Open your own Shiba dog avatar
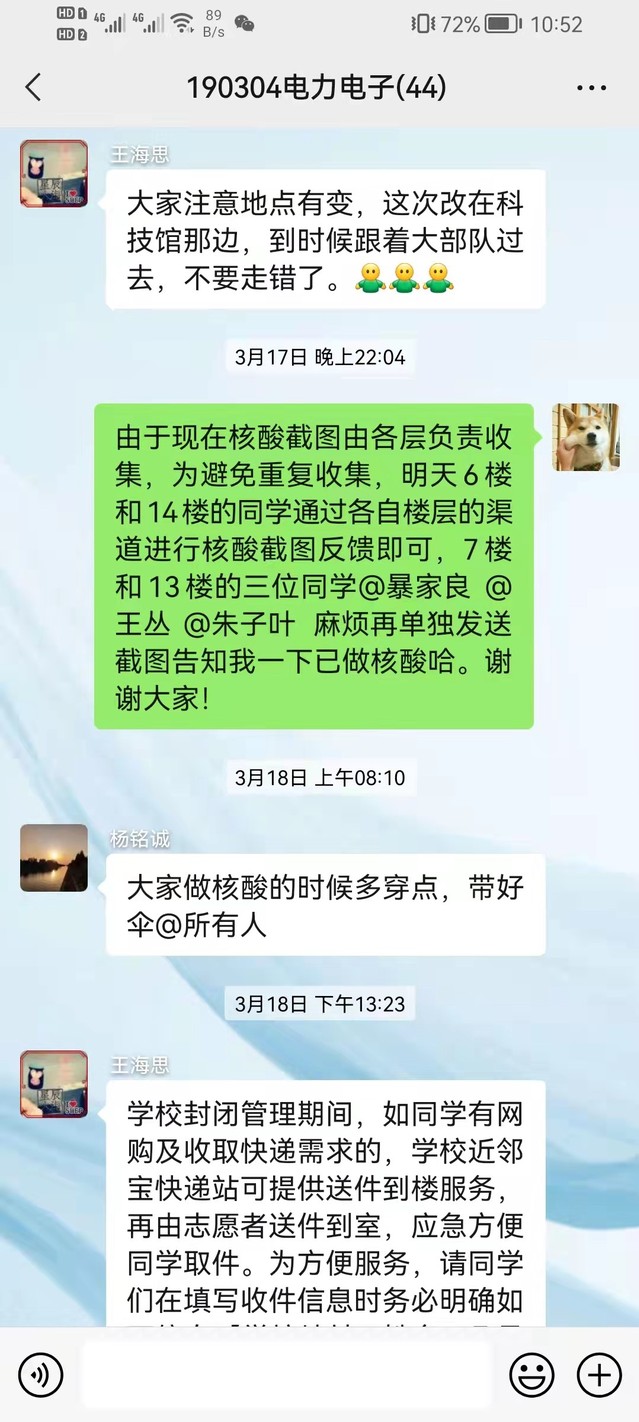The width and height of the screenshot is (639, 1422). point(586,437)
